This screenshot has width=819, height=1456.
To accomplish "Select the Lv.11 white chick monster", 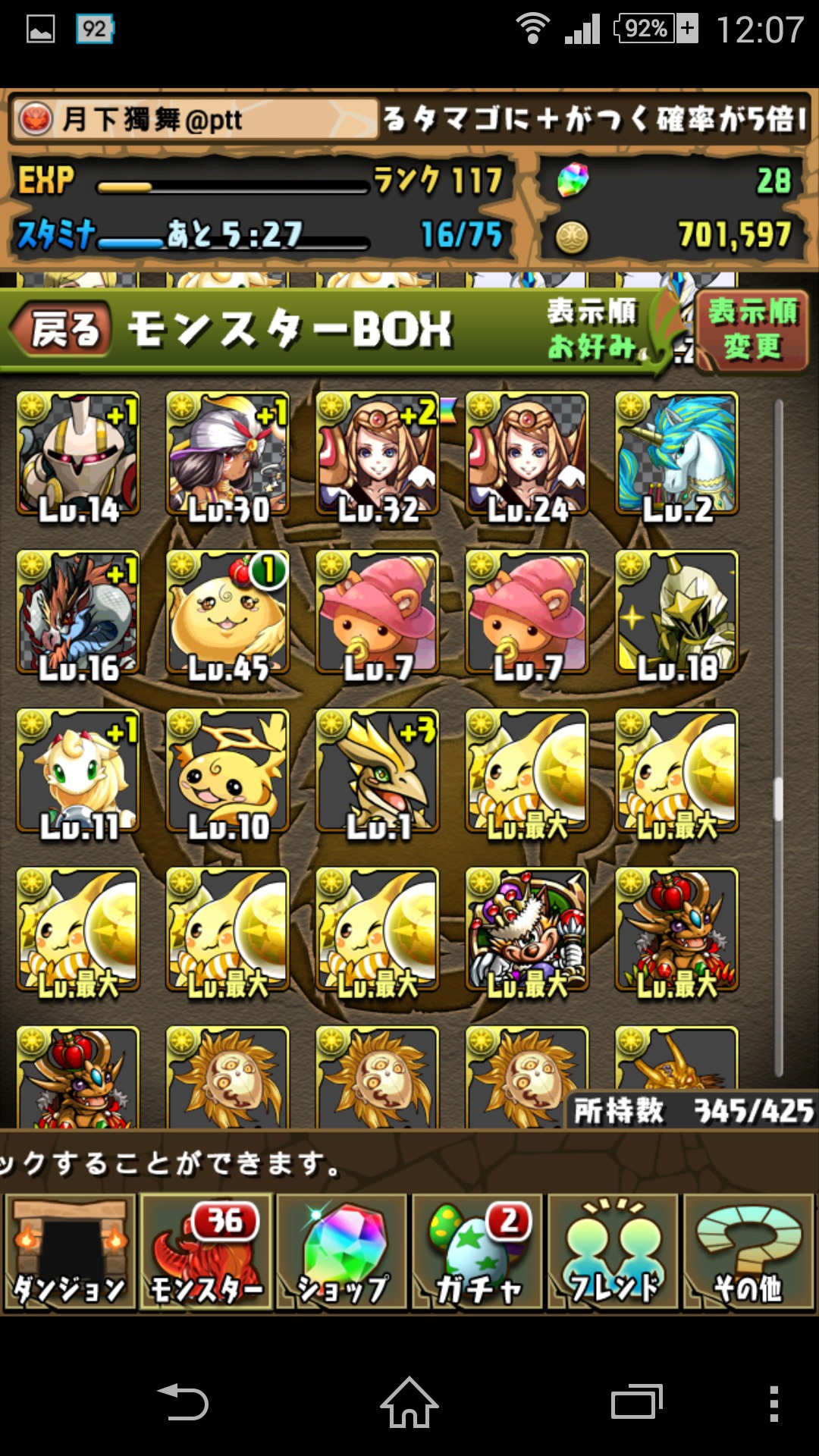I will coord(78,772).
